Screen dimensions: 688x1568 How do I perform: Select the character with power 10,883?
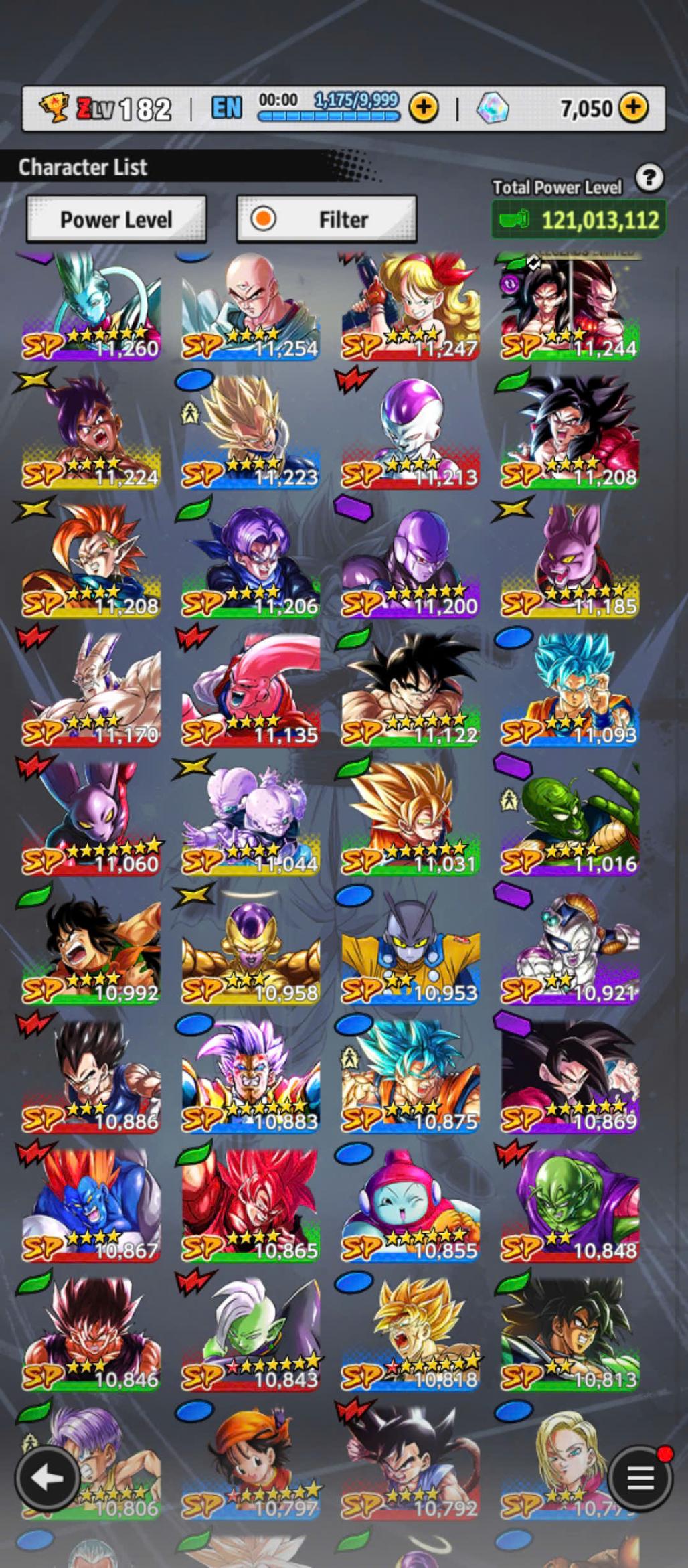pos(251,1079)
